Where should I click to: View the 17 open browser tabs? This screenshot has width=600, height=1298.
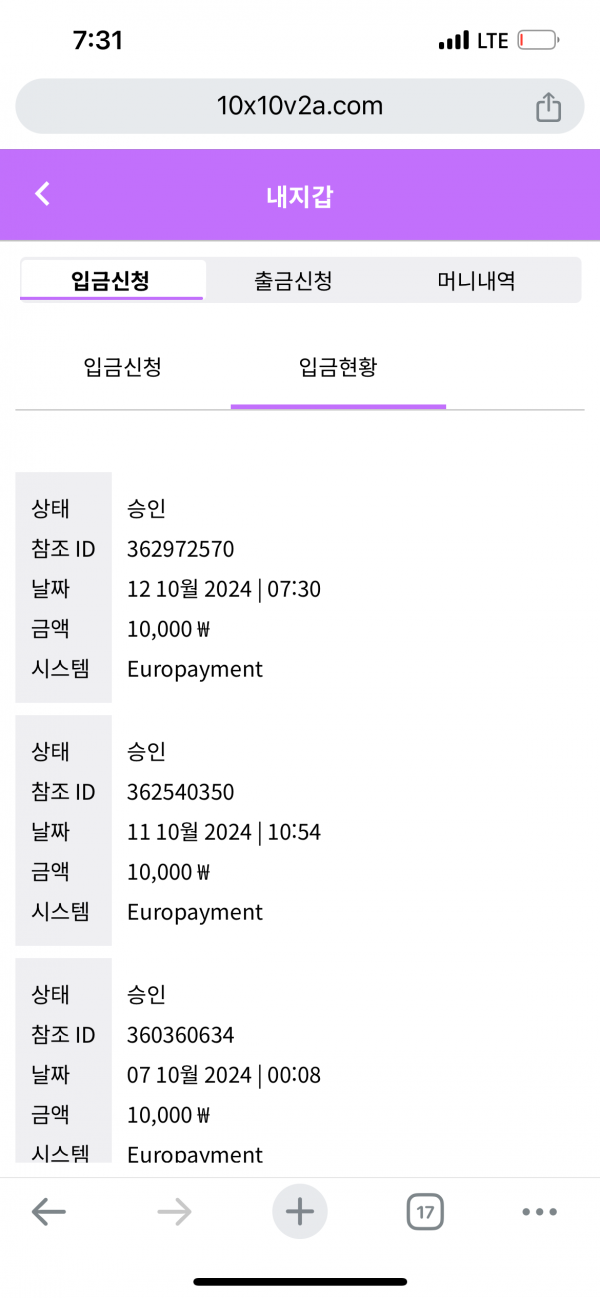coord(425,1212)
